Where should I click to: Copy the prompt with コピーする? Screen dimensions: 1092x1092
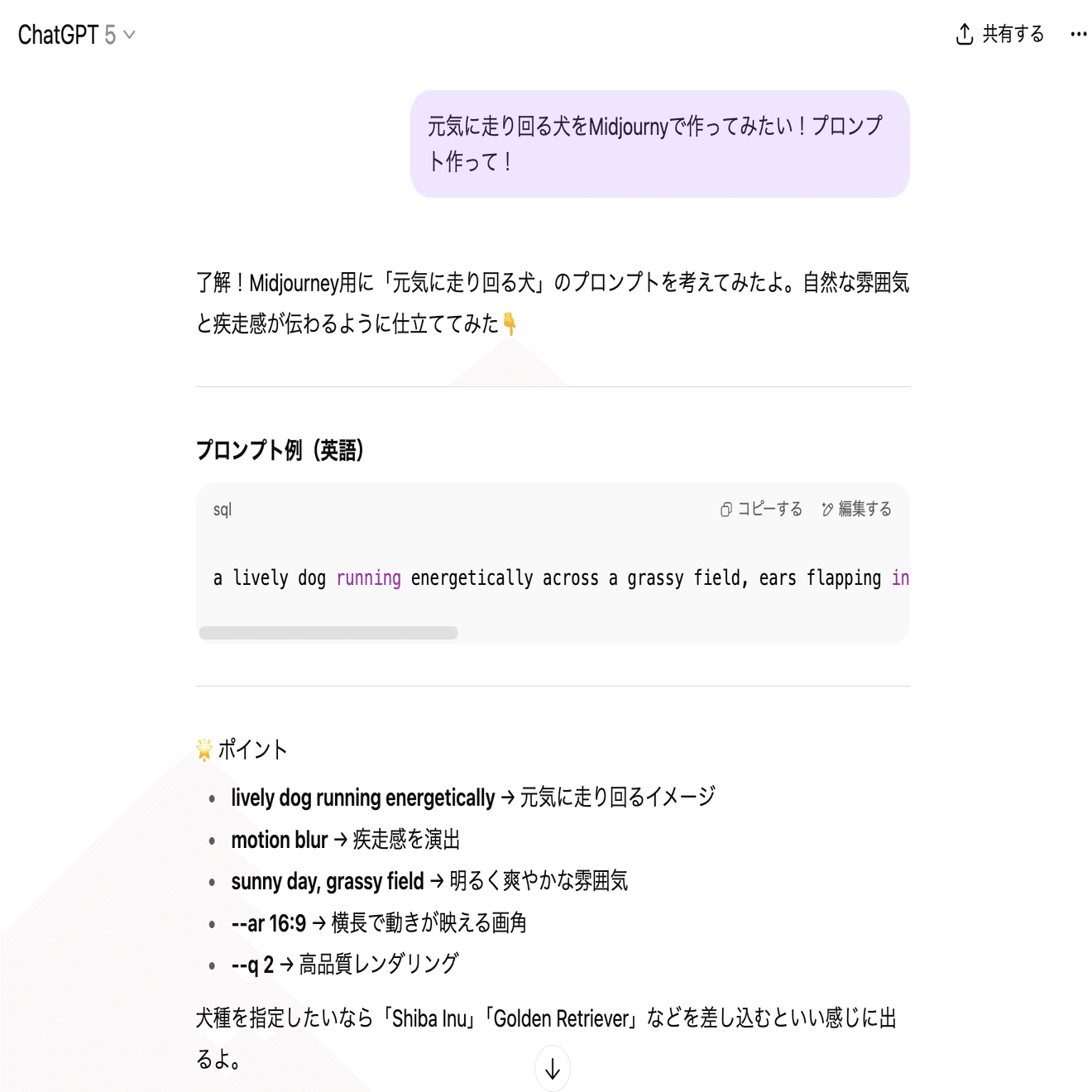point(761,509)
